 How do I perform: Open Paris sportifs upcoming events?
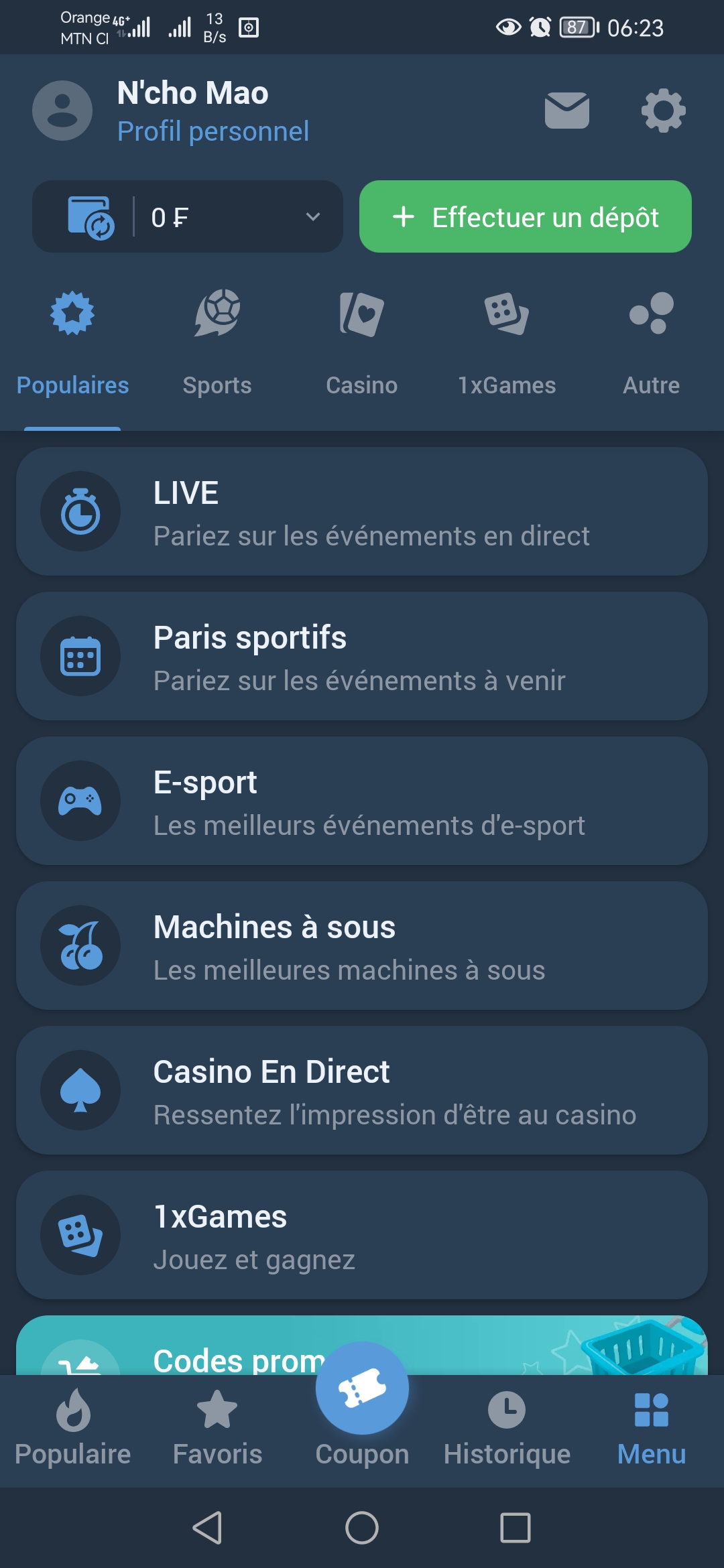(x=362, y=656)
